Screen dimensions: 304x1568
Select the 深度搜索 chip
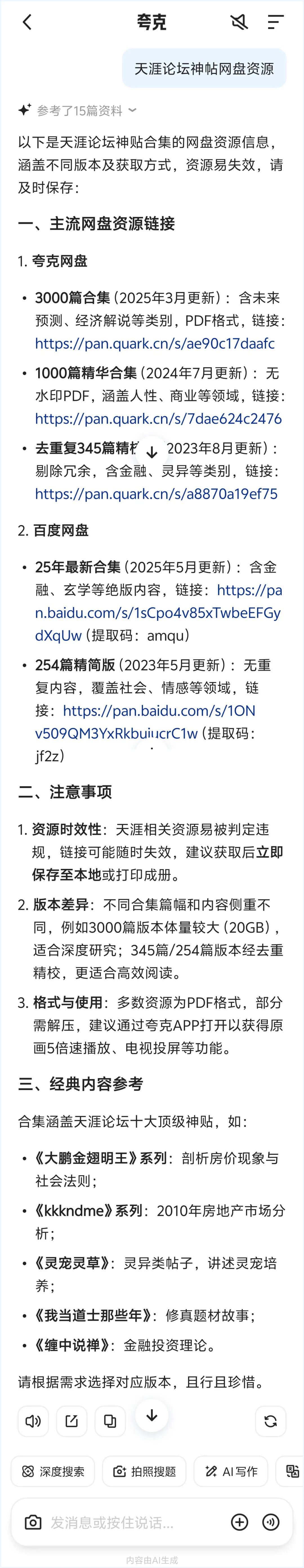click(53, 1471)
